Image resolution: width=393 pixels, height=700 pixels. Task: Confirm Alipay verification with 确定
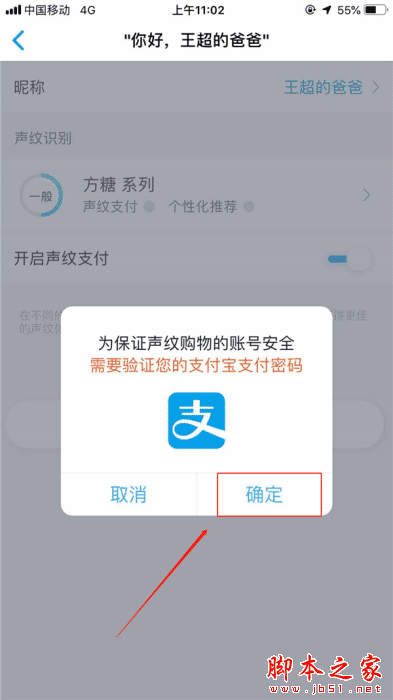click(264, 495)
